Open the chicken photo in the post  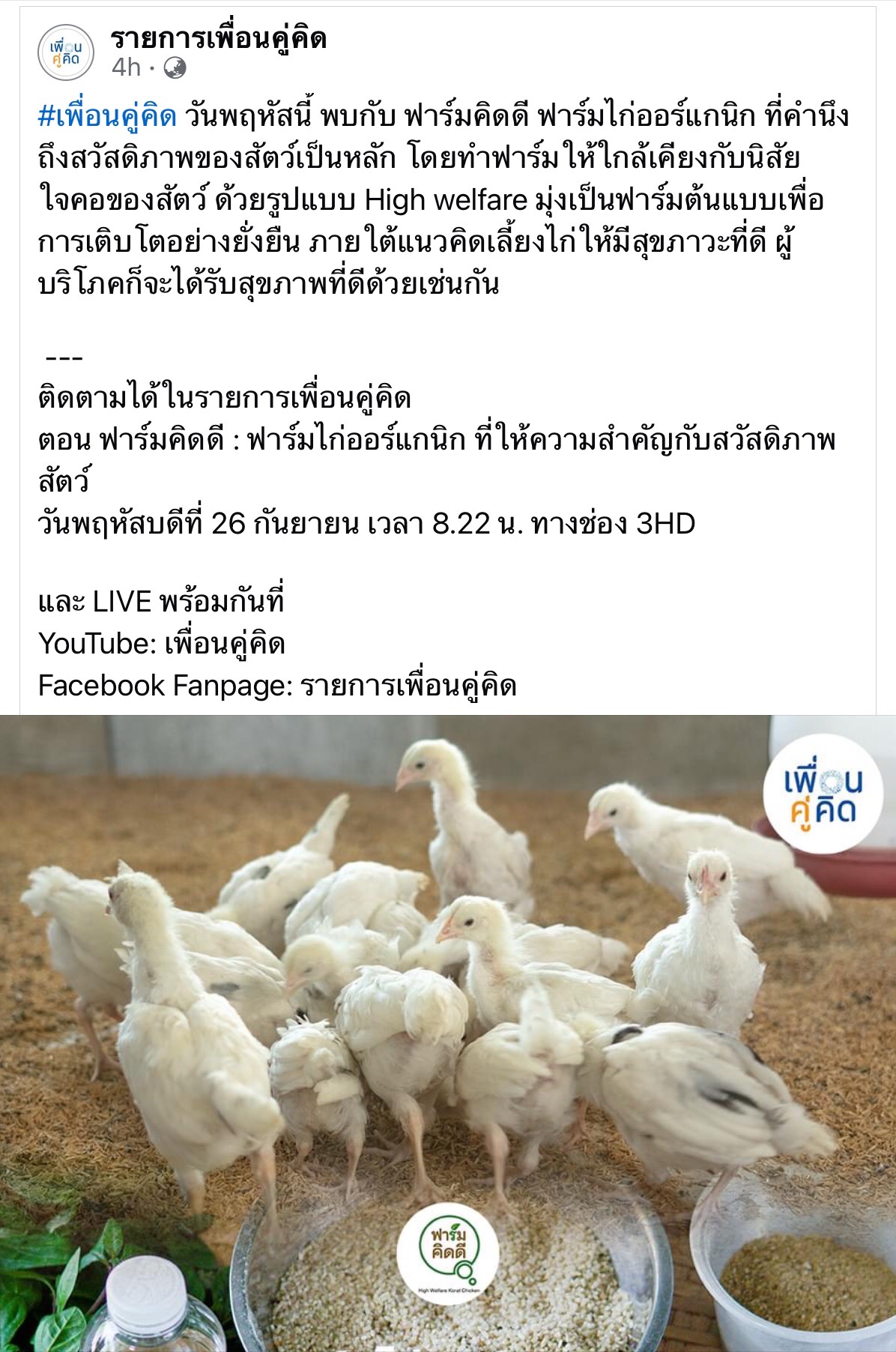(448, 1033)
